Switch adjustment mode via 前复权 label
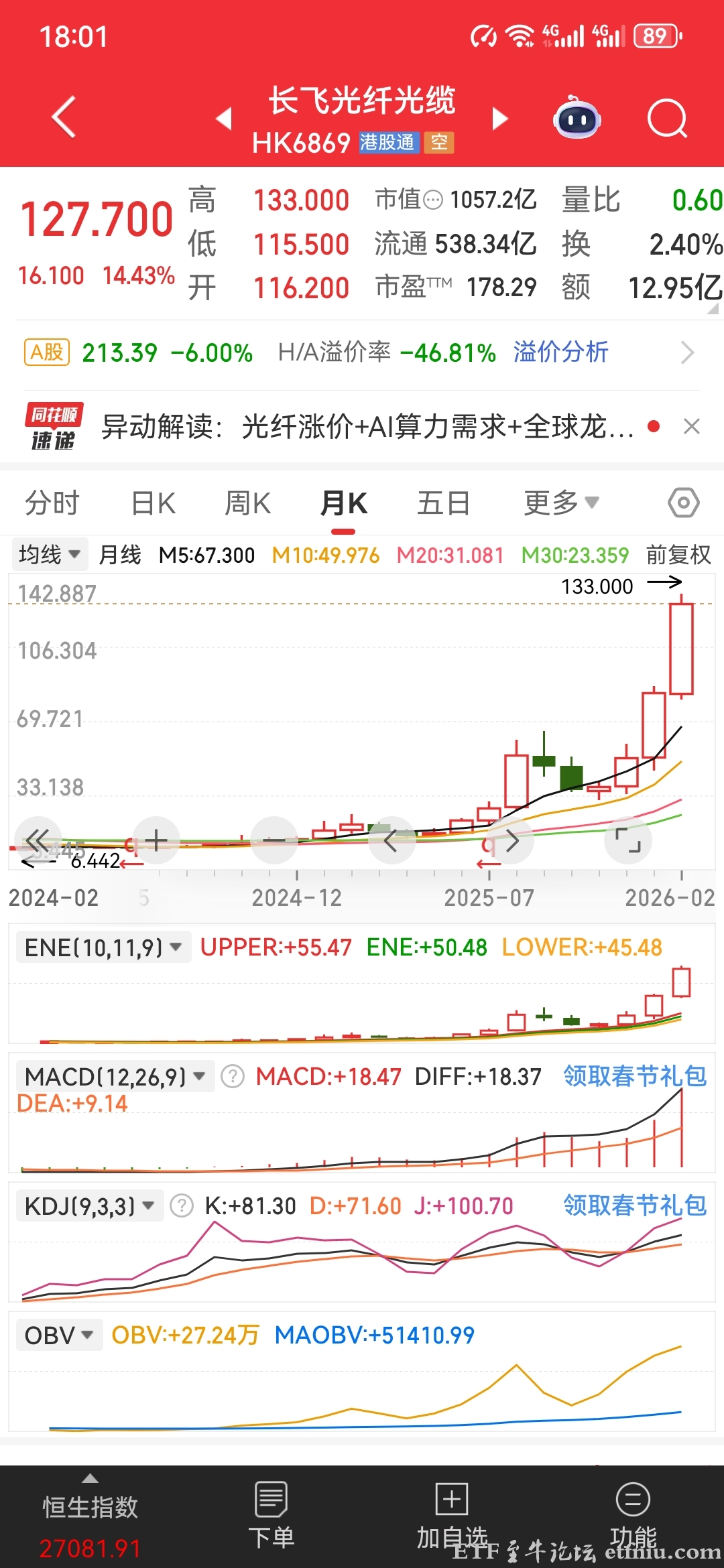 pyautogui.click(x=677, y=555)
